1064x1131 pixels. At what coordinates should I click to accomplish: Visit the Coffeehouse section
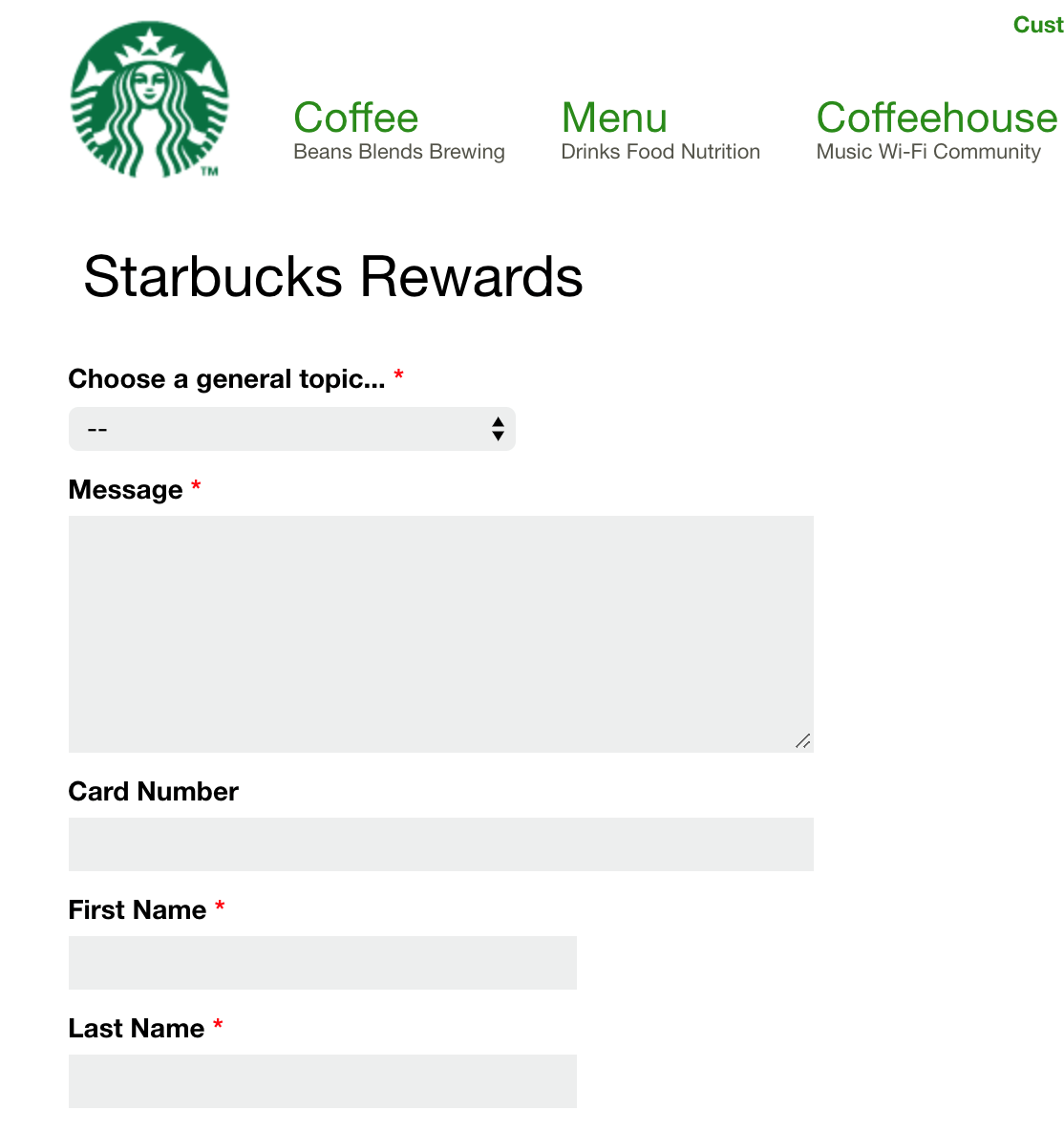tap(936, 118)
